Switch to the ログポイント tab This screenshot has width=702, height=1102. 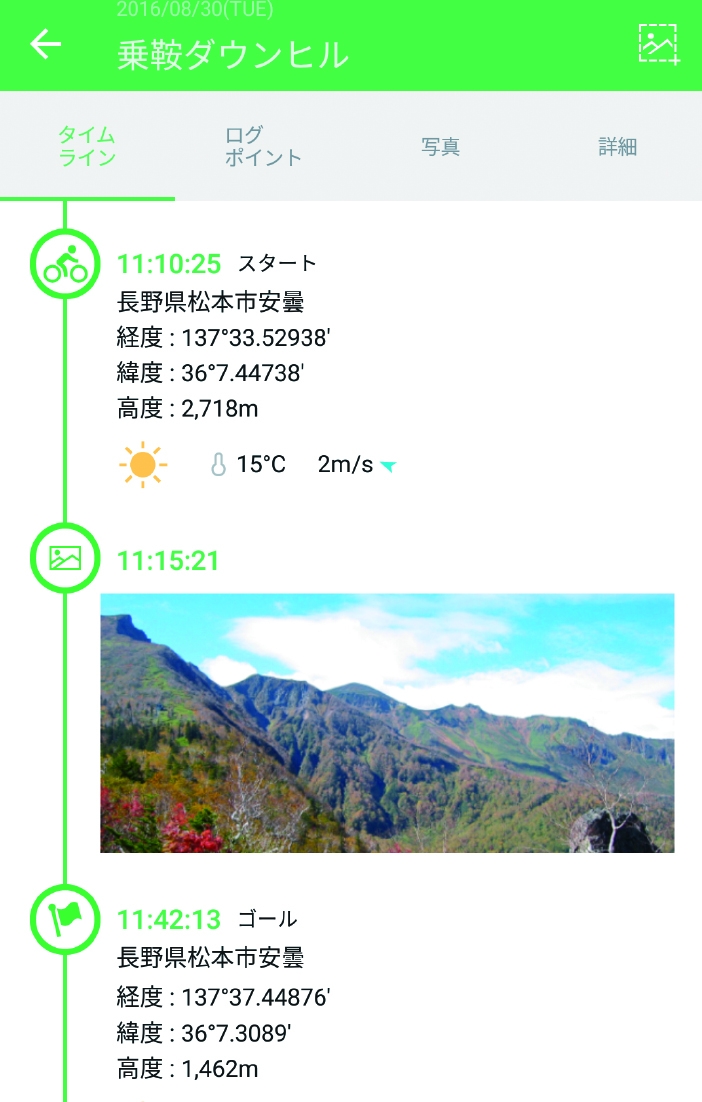click(x=262, y=146)
